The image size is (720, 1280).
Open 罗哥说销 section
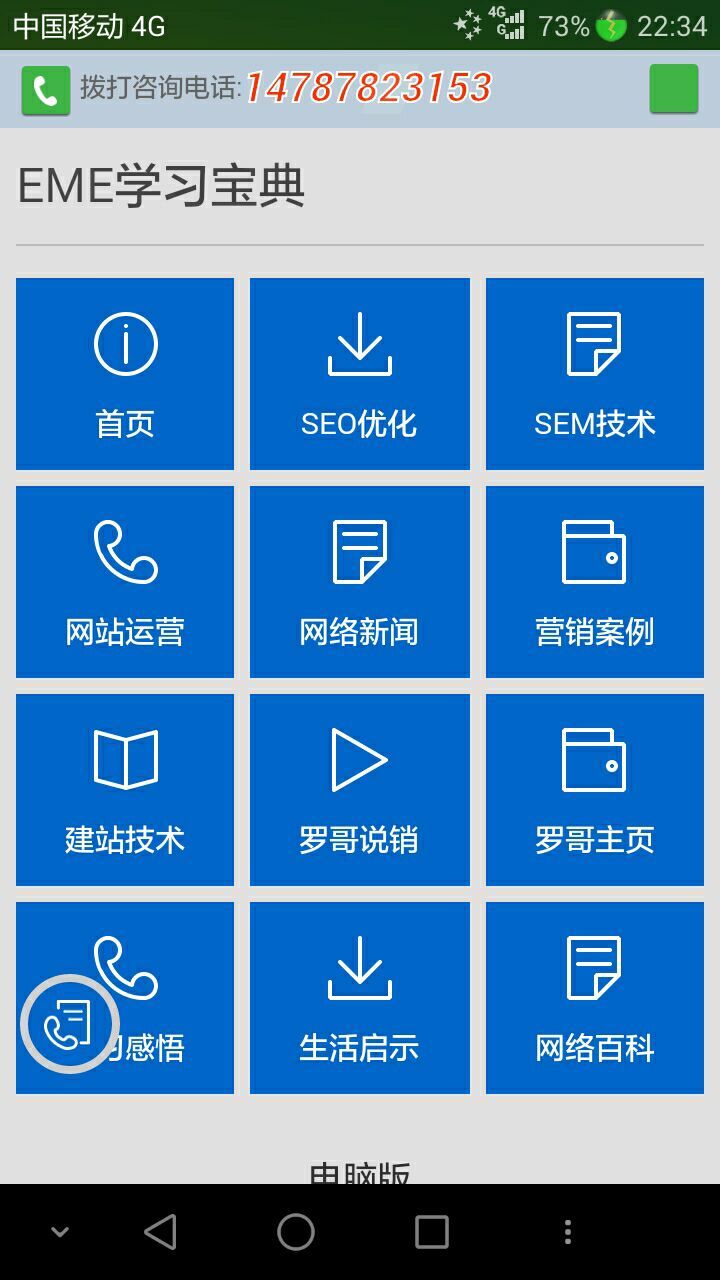[359, 790]
